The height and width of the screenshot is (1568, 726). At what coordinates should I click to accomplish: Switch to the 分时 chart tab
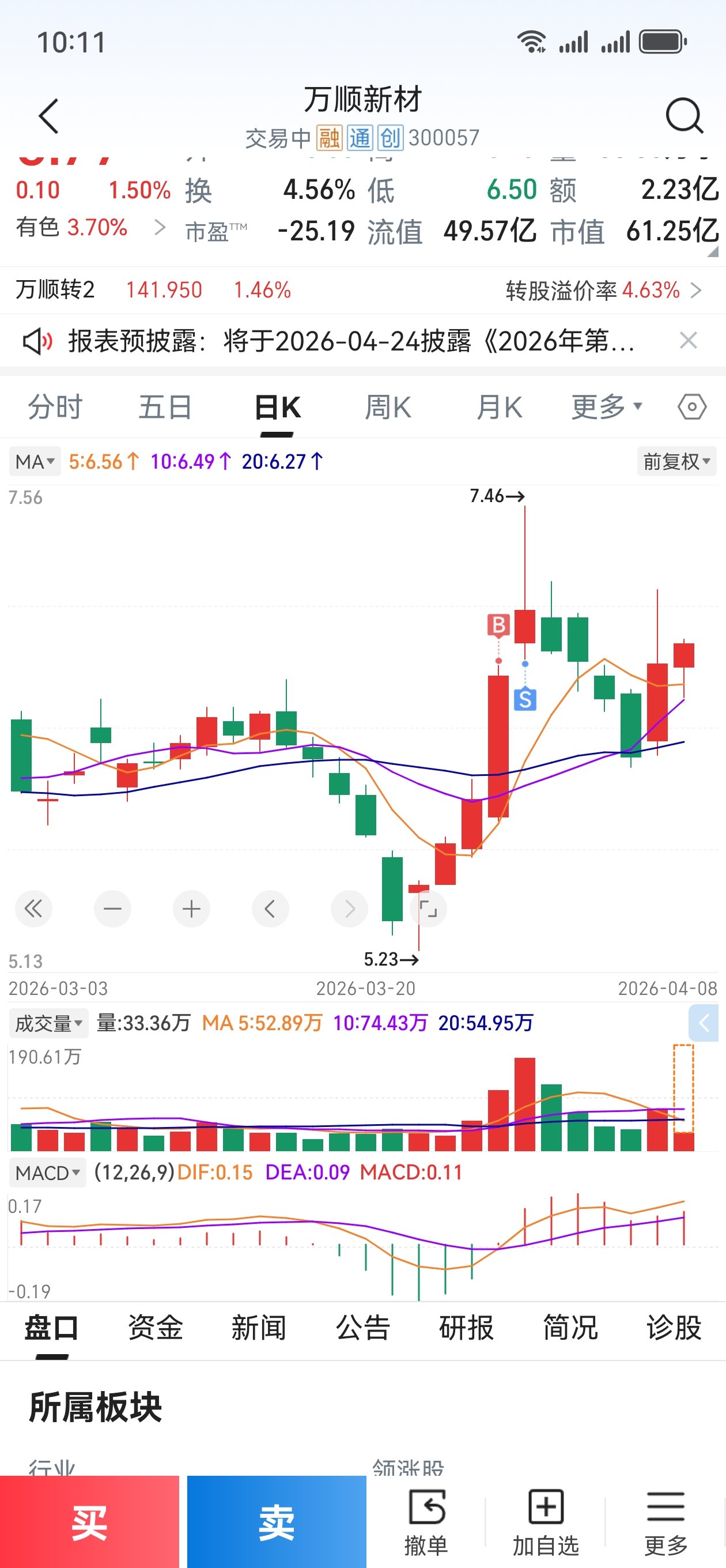(55, 407)
